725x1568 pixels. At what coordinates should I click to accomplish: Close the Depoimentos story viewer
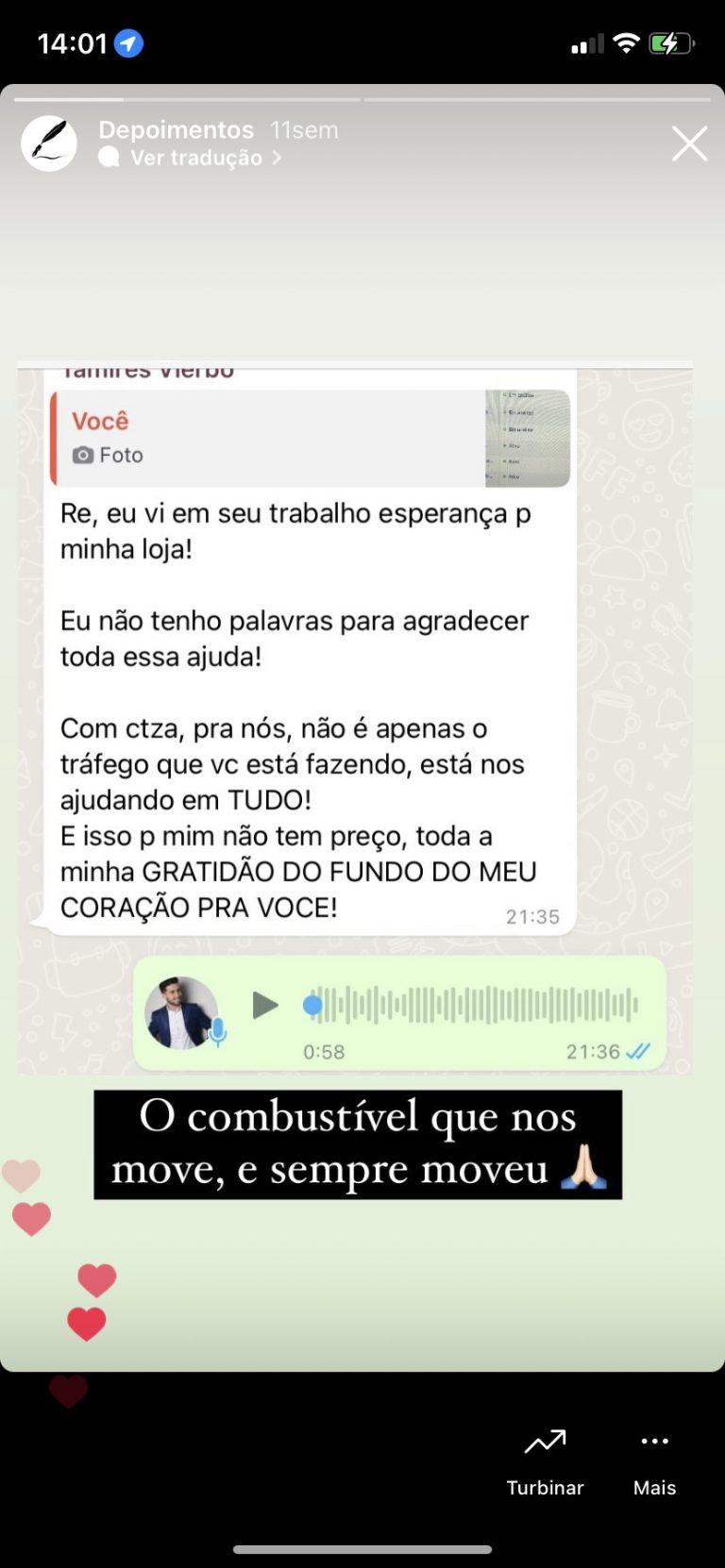[689, 144]
